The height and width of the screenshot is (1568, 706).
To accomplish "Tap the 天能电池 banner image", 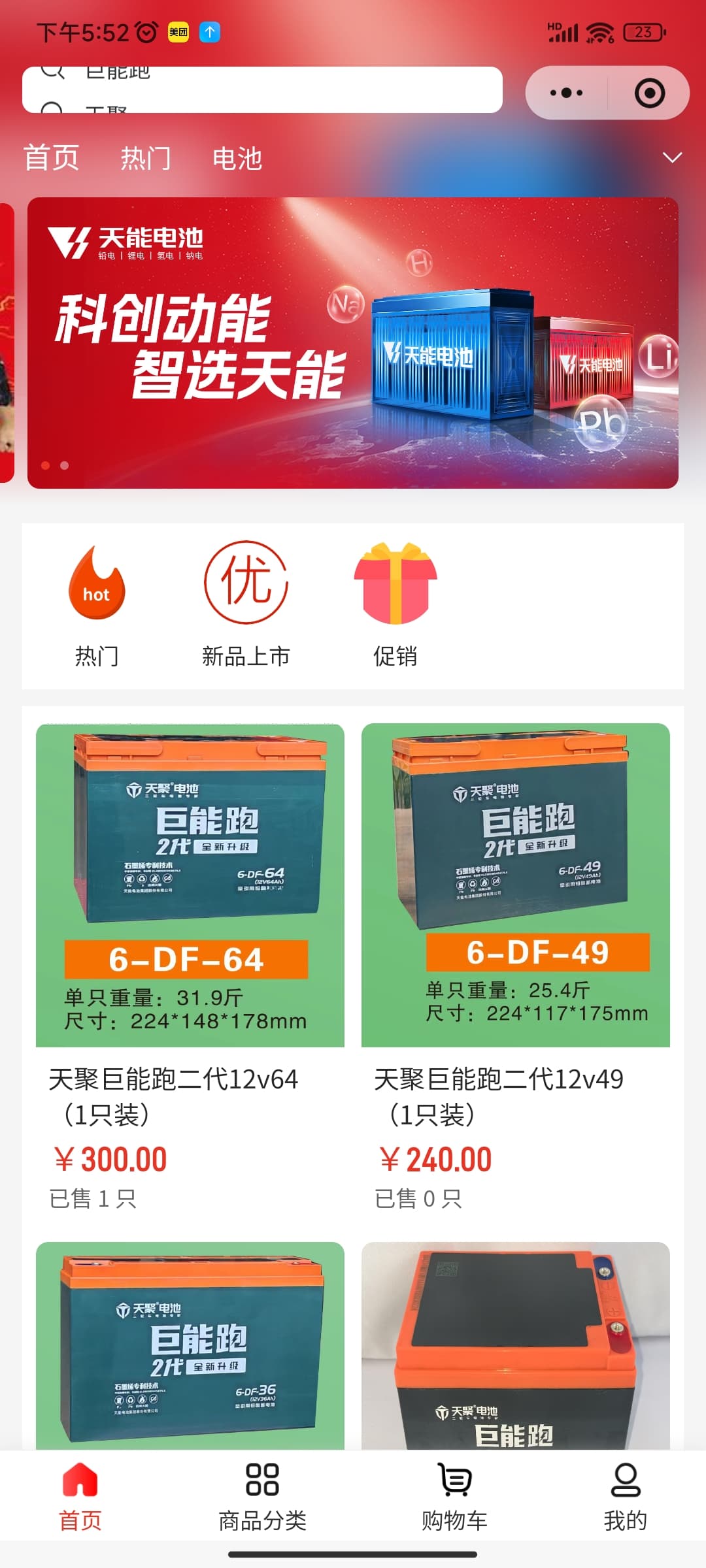I will (353, 340).
